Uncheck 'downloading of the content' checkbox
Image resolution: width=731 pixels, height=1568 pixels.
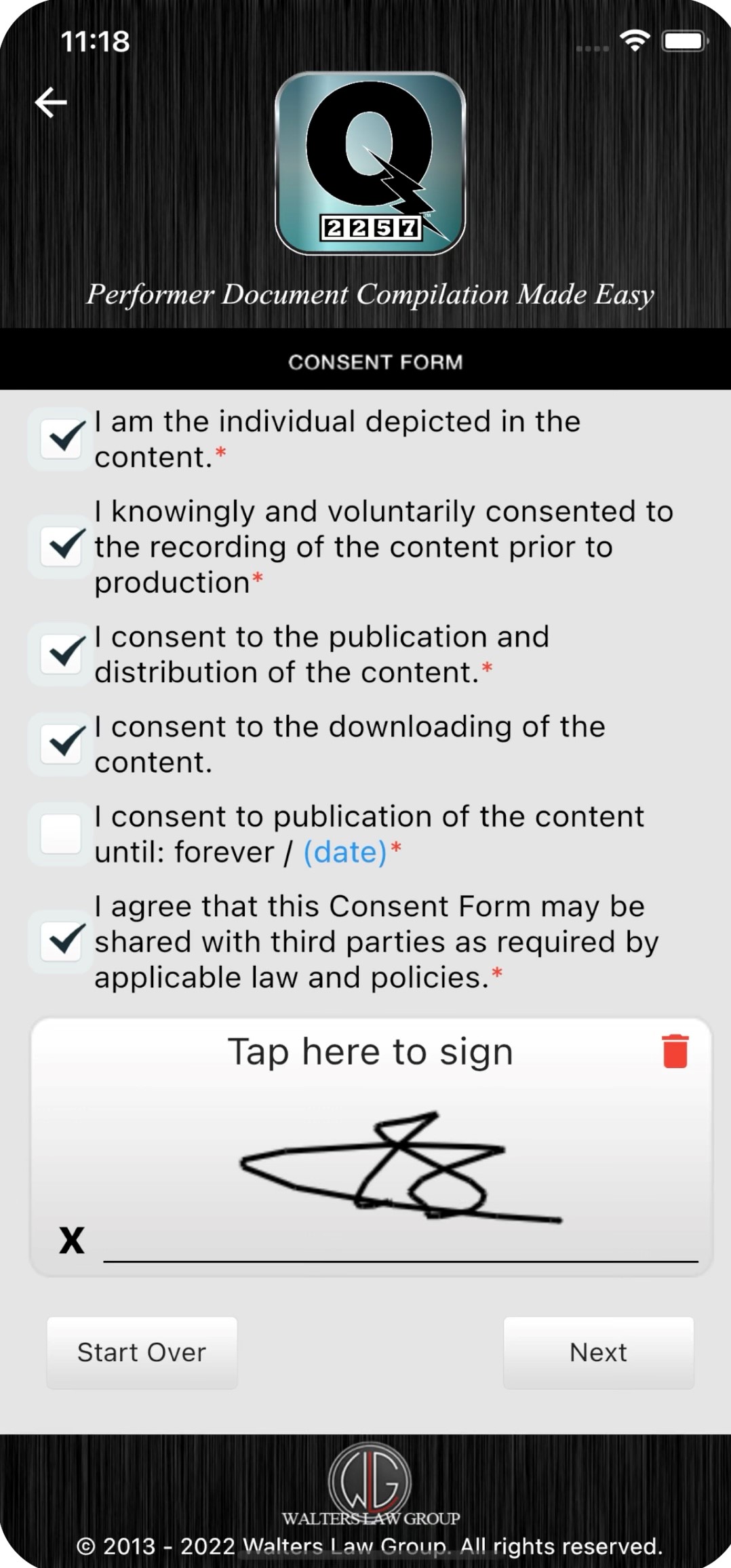61,744
